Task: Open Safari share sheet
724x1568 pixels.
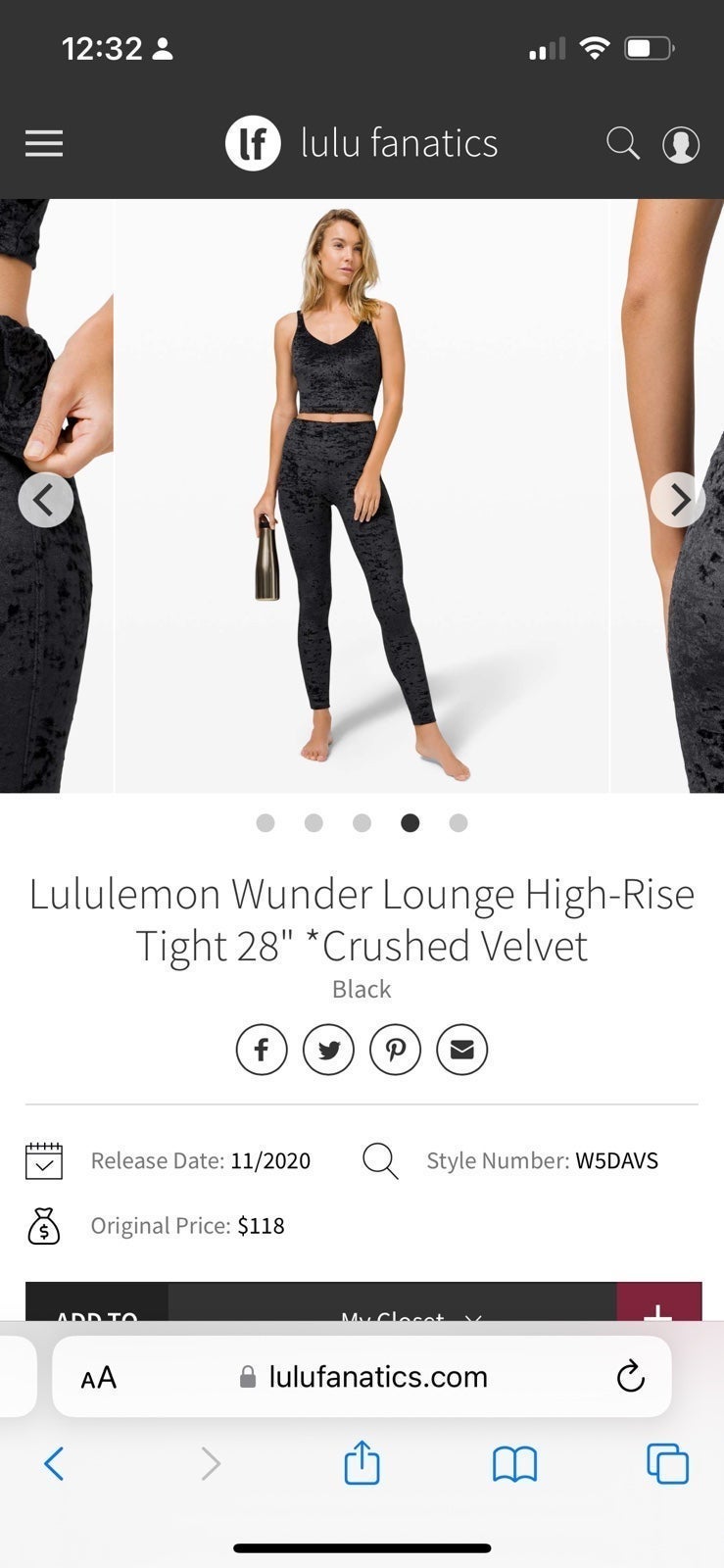Action: [x=362, y=1462]
